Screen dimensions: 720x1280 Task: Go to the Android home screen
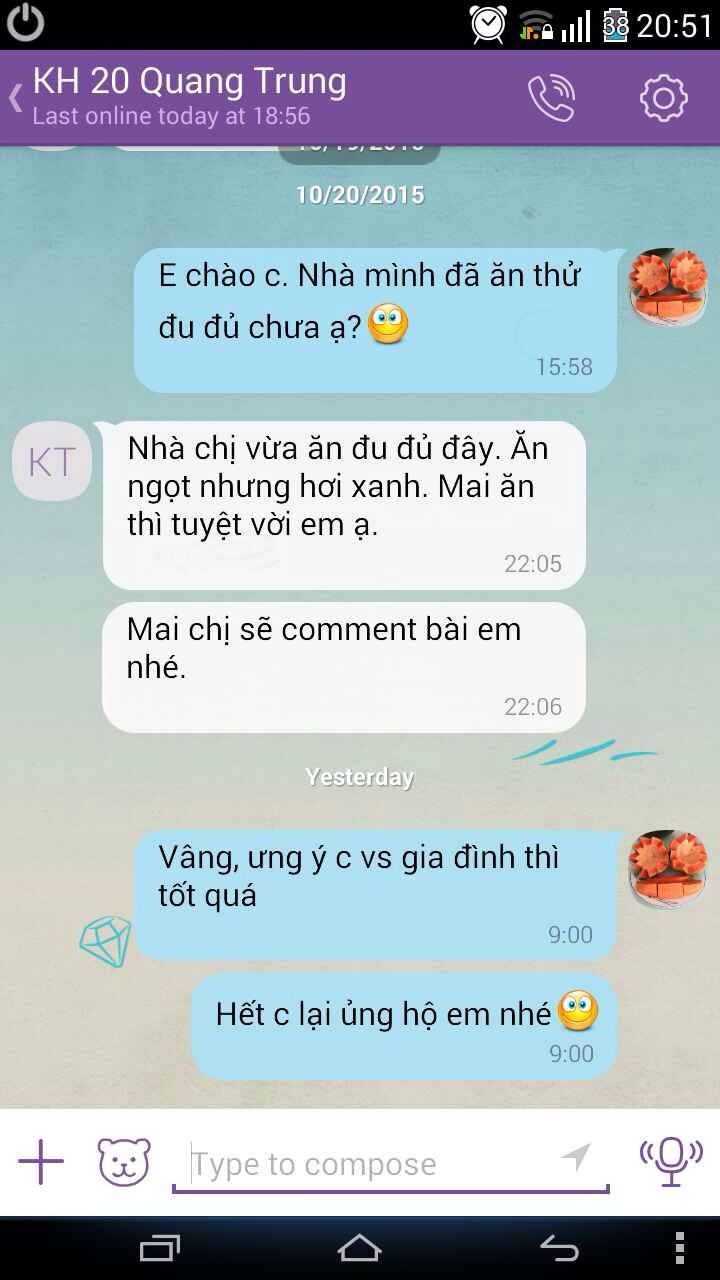pos(359,1248)
